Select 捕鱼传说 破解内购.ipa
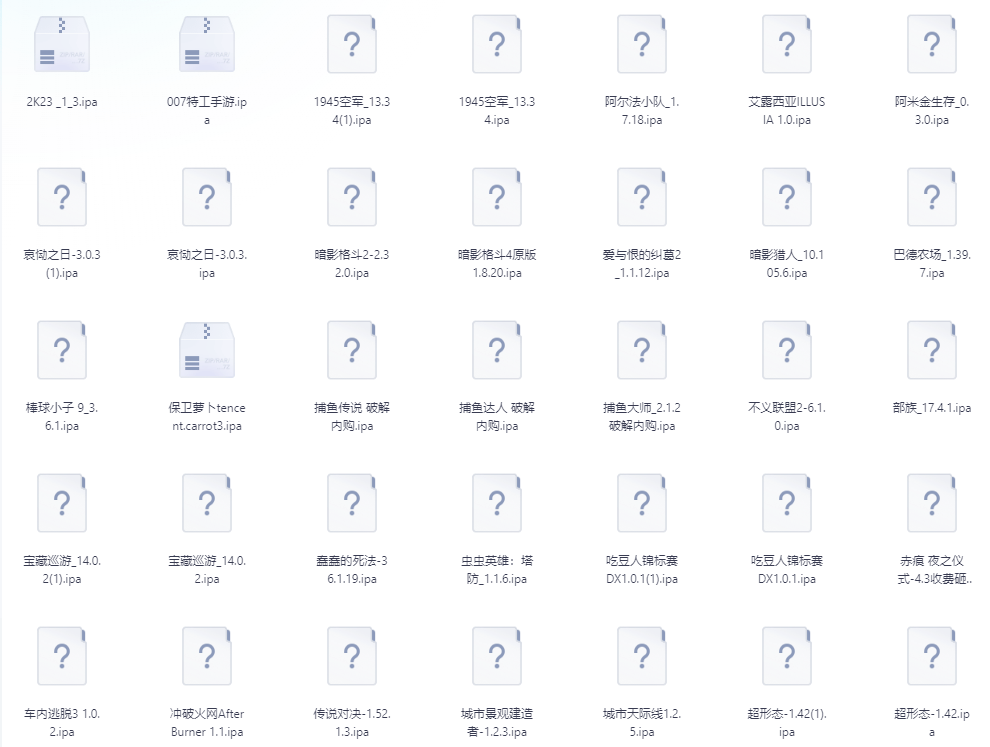 click(x=352, y=350)
